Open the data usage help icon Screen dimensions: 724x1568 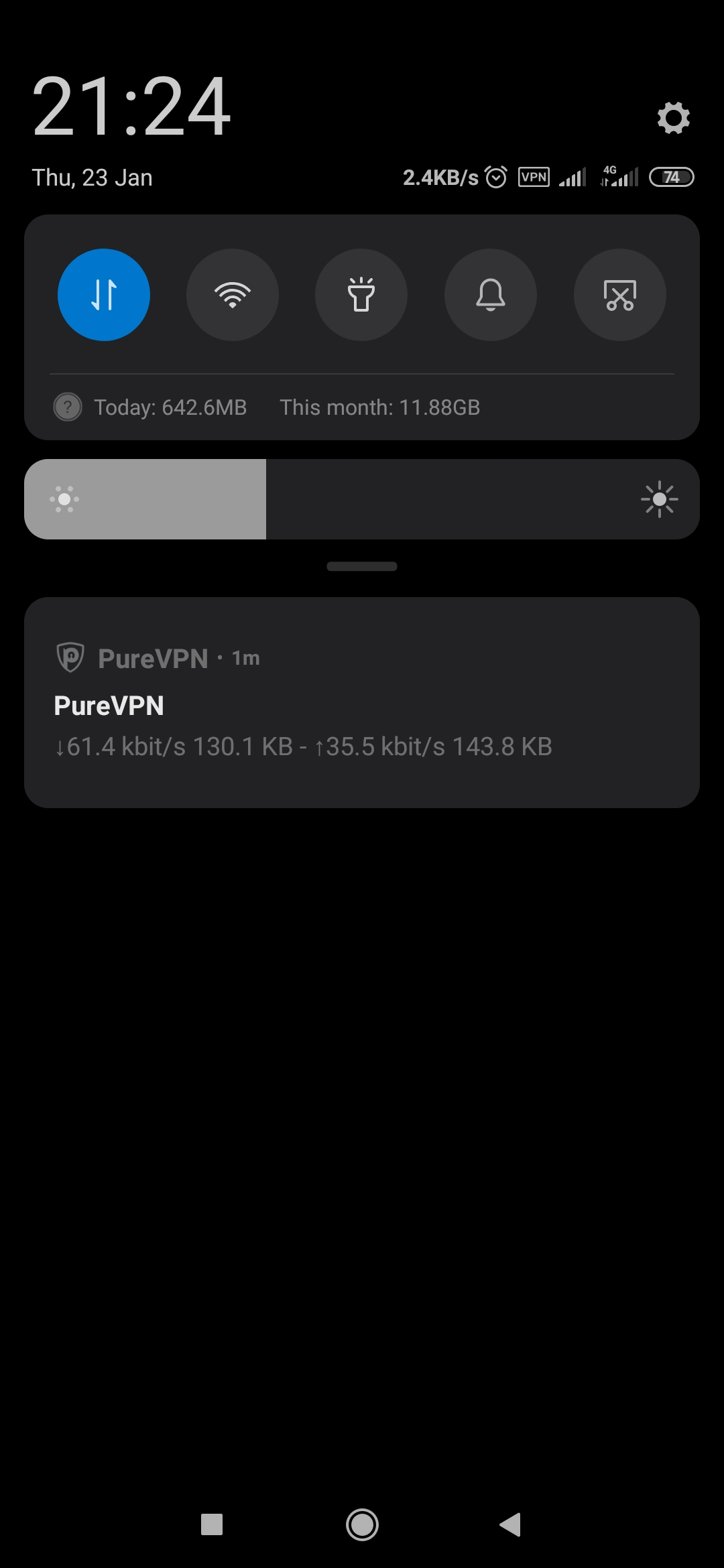68,407
